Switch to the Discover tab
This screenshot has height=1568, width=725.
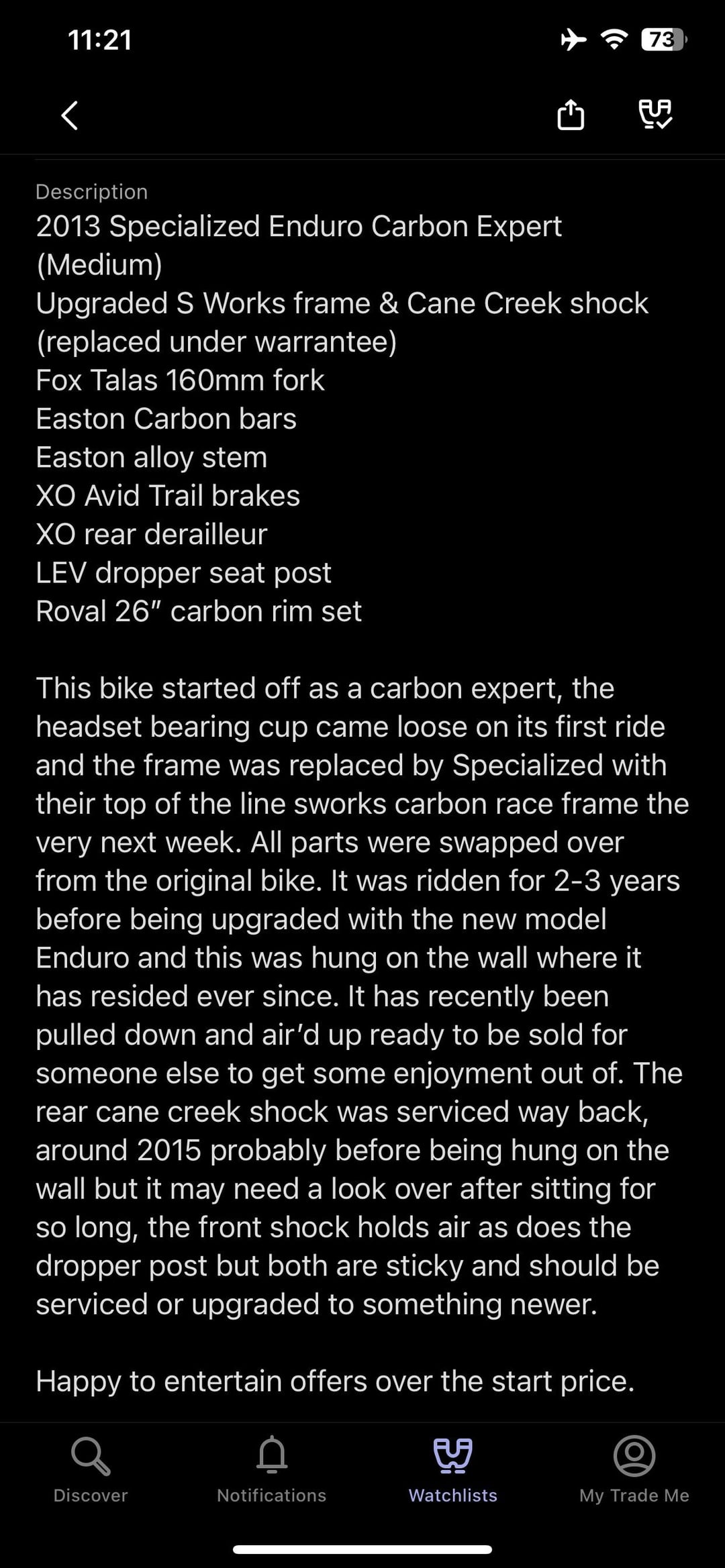coord(91,1469)
